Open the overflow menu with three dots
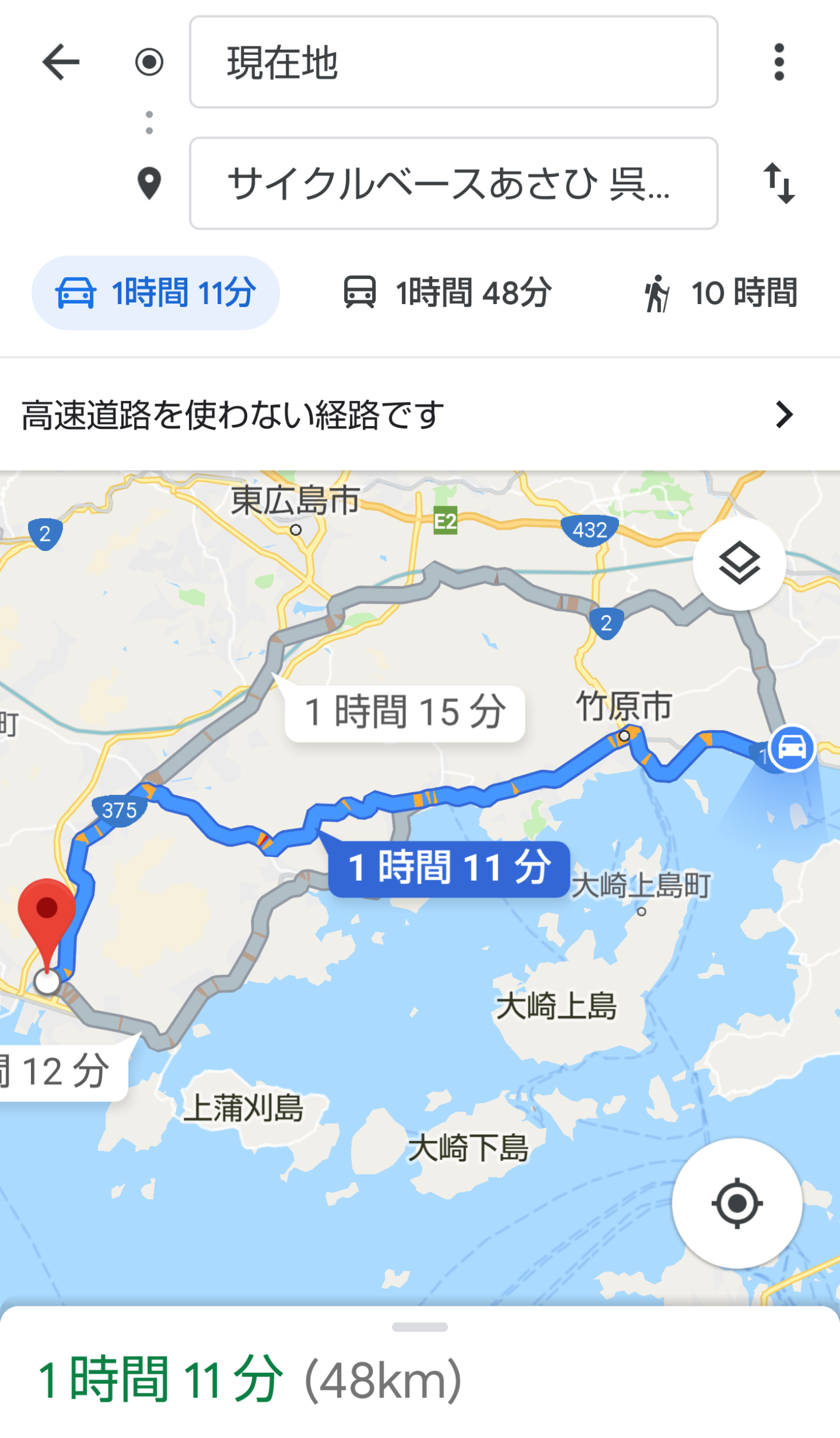Image resolution: width=840 pixels, height=1438 pixels. point(778,62)
